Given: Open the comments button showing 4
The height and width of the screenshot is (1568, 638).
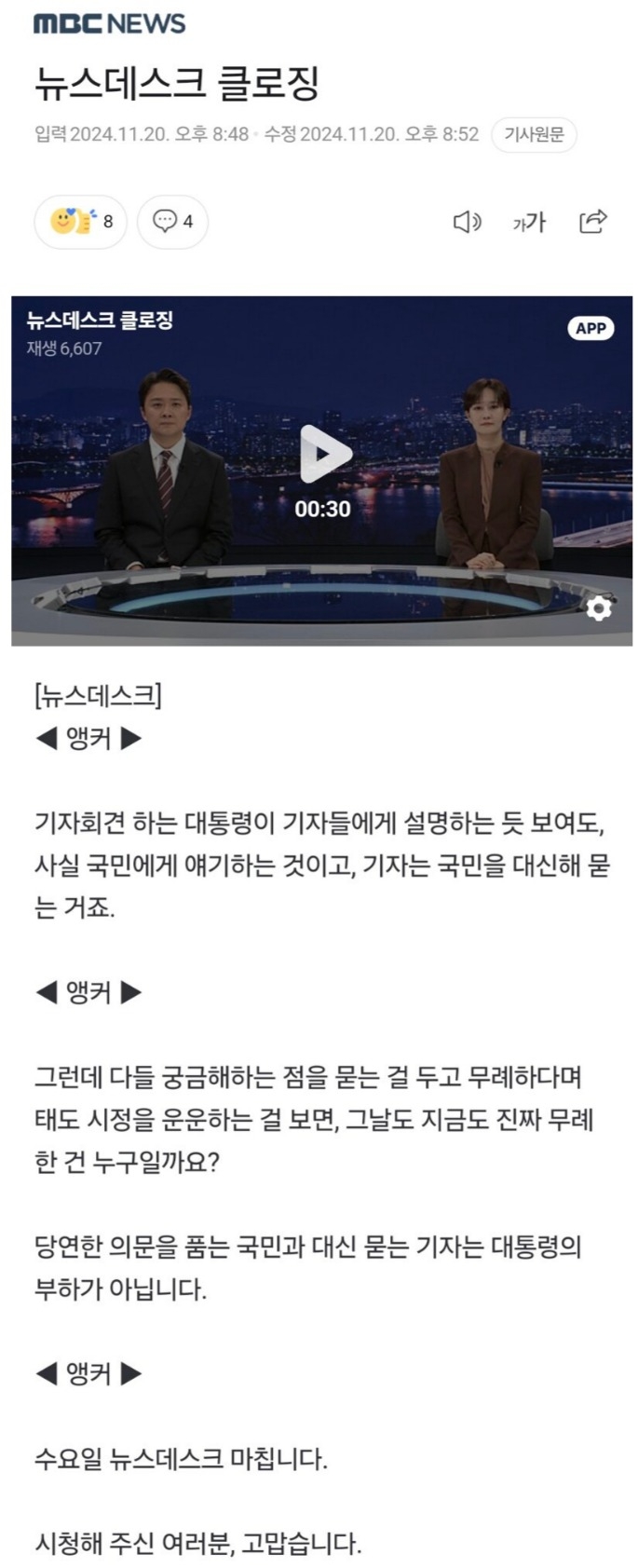Looking at the screenshot, I should click(x=172, y=221).
